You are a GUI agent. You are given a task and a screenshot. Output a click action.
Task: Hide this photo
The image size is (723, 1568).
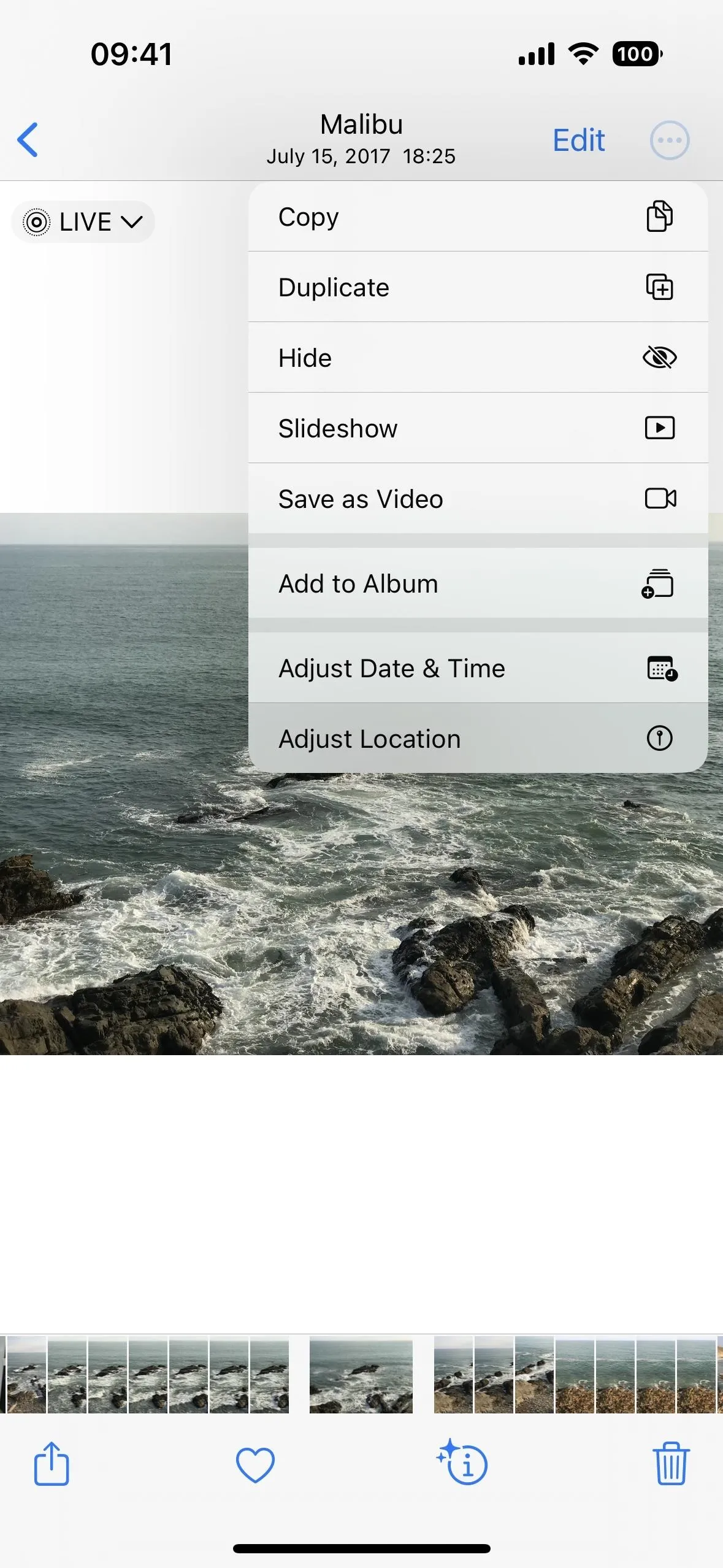pos(478,358)
